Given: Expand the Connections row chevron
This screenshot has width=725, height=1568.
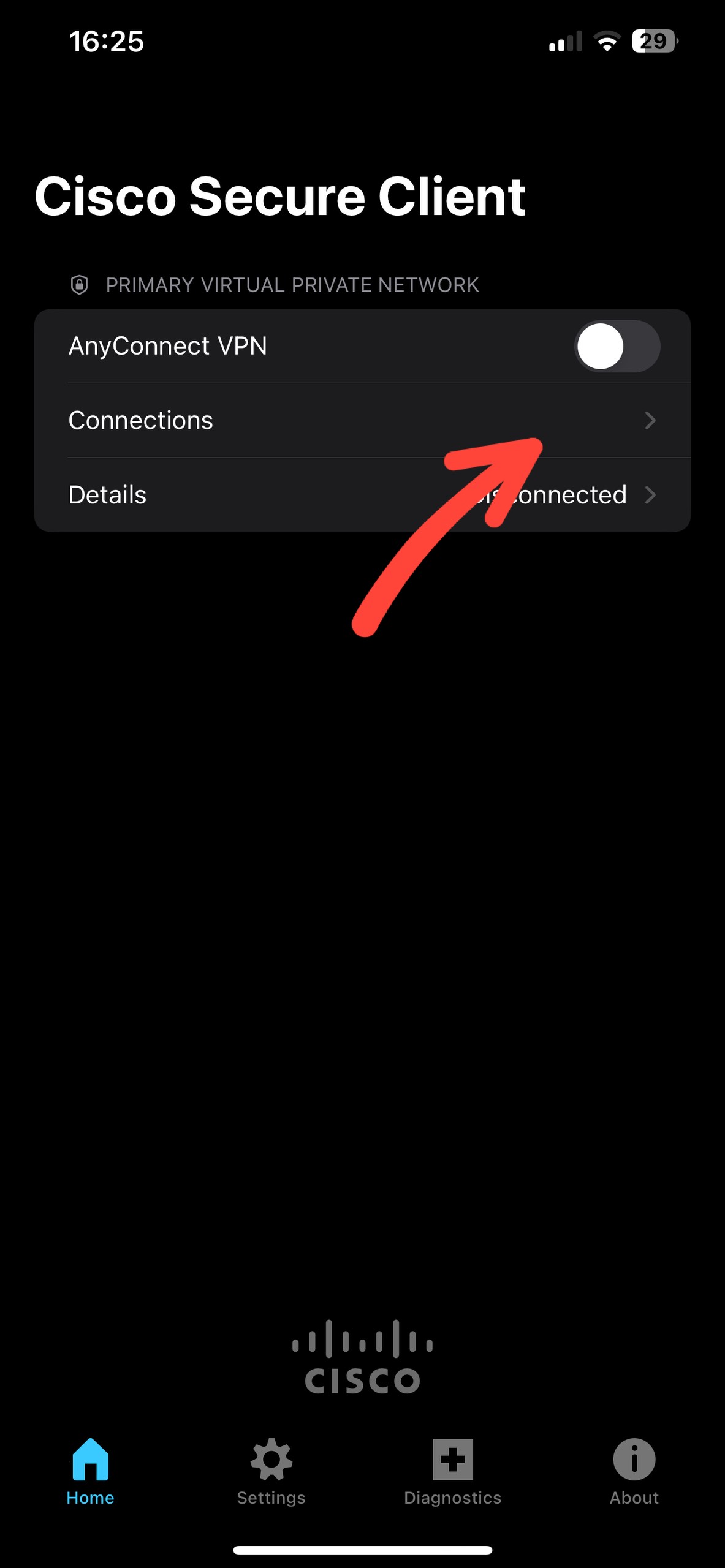Looking at the screenshot, I should click(651, 420).
